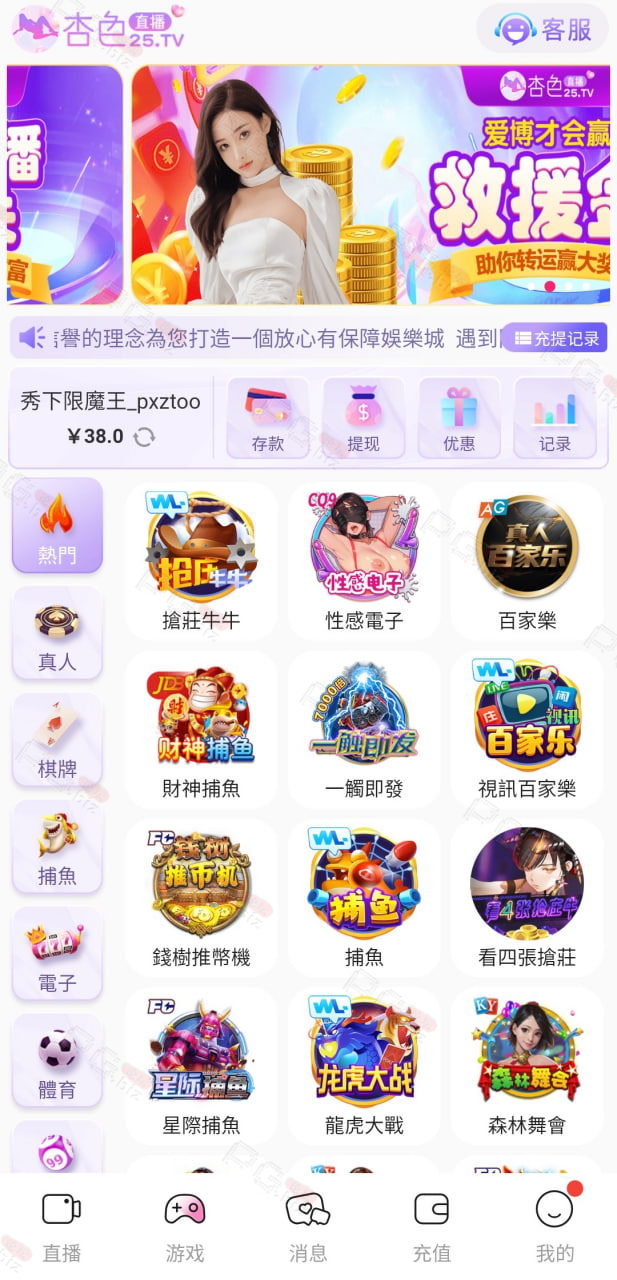617x1280 pixels.
Task: Launch 龍虎大戰 game
Action: [x=364, y=1066]
